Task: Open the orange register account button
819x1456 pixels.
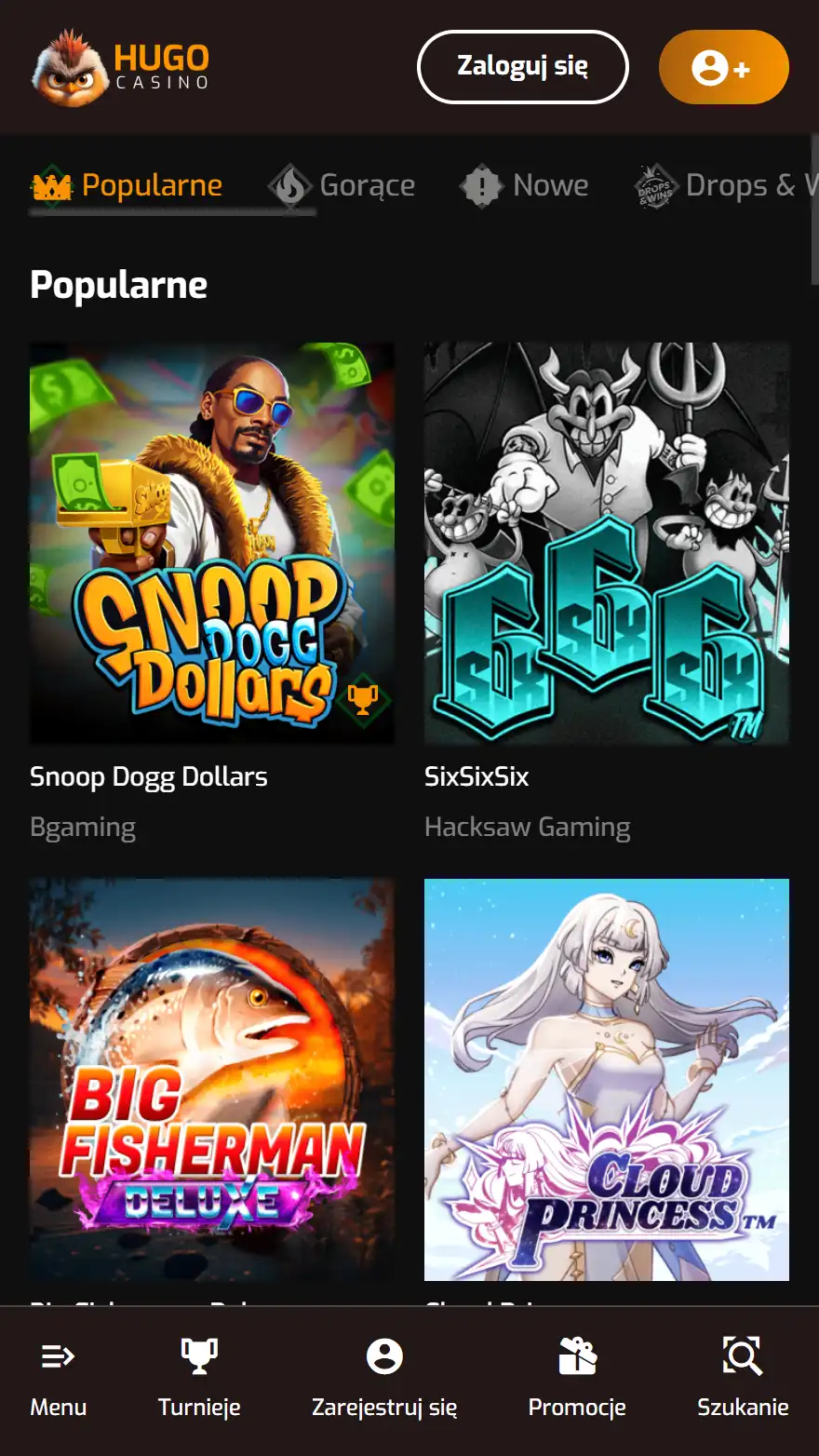Action: click(723, 67)
